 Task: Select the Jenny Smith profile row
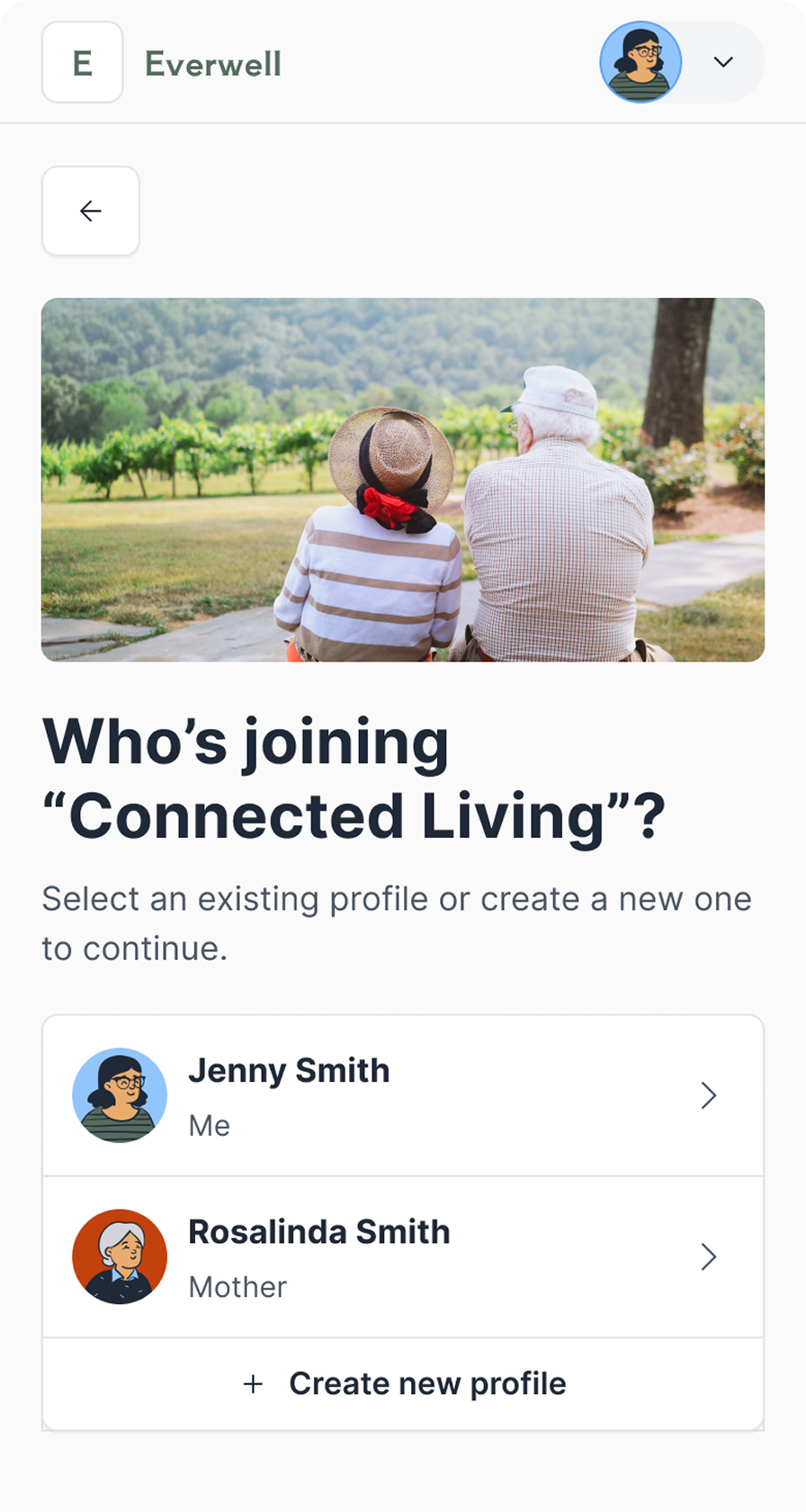click(x=403, y=1094)
